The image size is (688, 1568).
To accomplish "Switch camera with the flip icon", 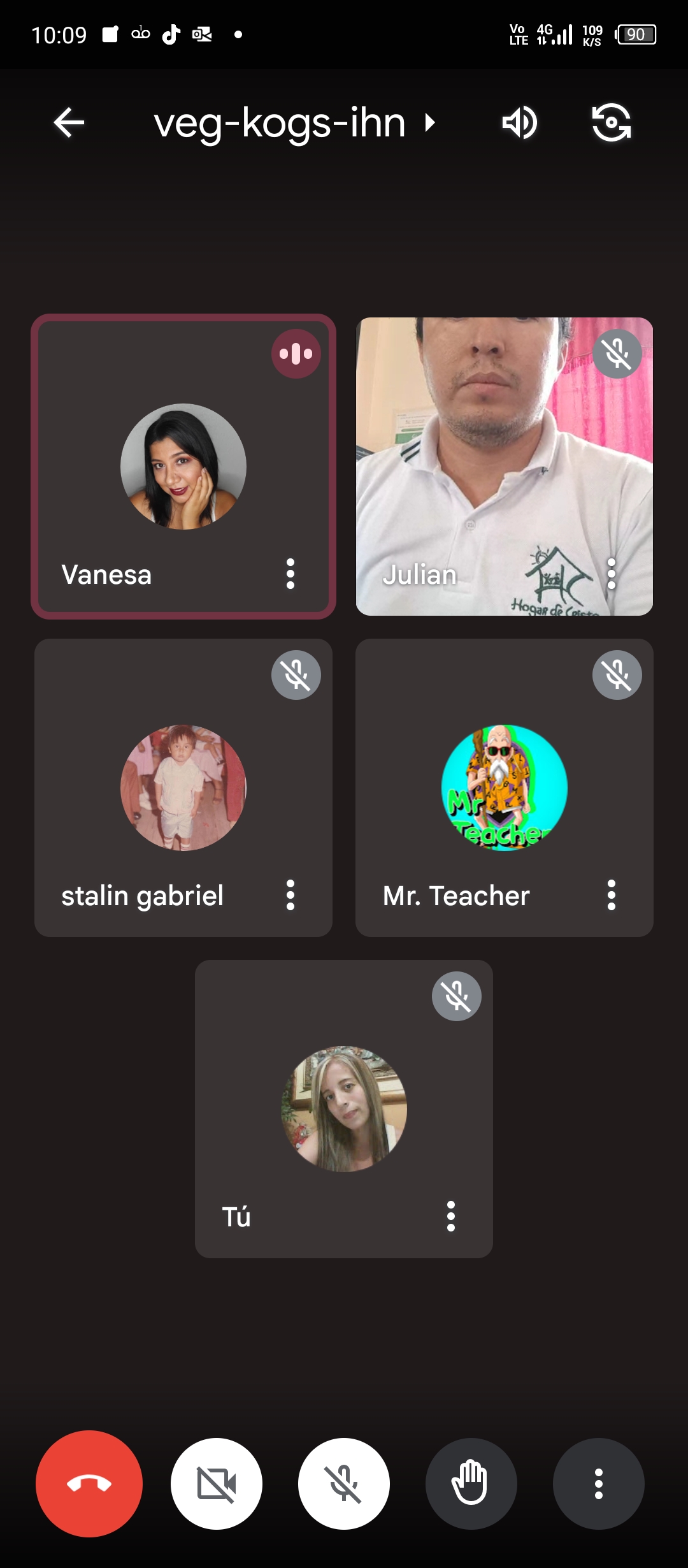I will 611,122.
